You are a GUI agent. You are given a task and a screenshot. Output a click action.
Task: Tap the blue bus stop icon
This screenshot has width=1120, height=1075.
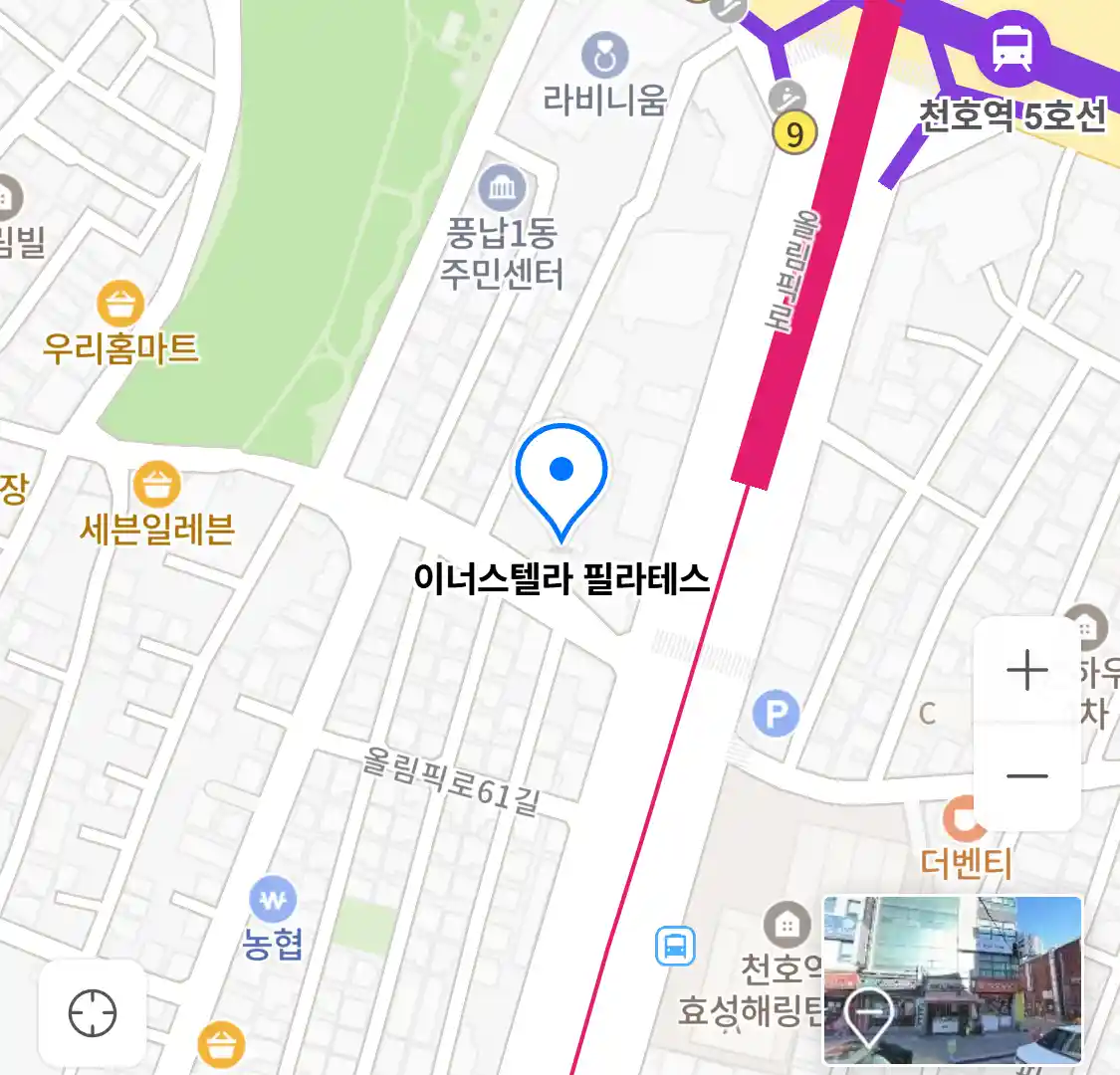pyautogui.click(x=675, y=946)
